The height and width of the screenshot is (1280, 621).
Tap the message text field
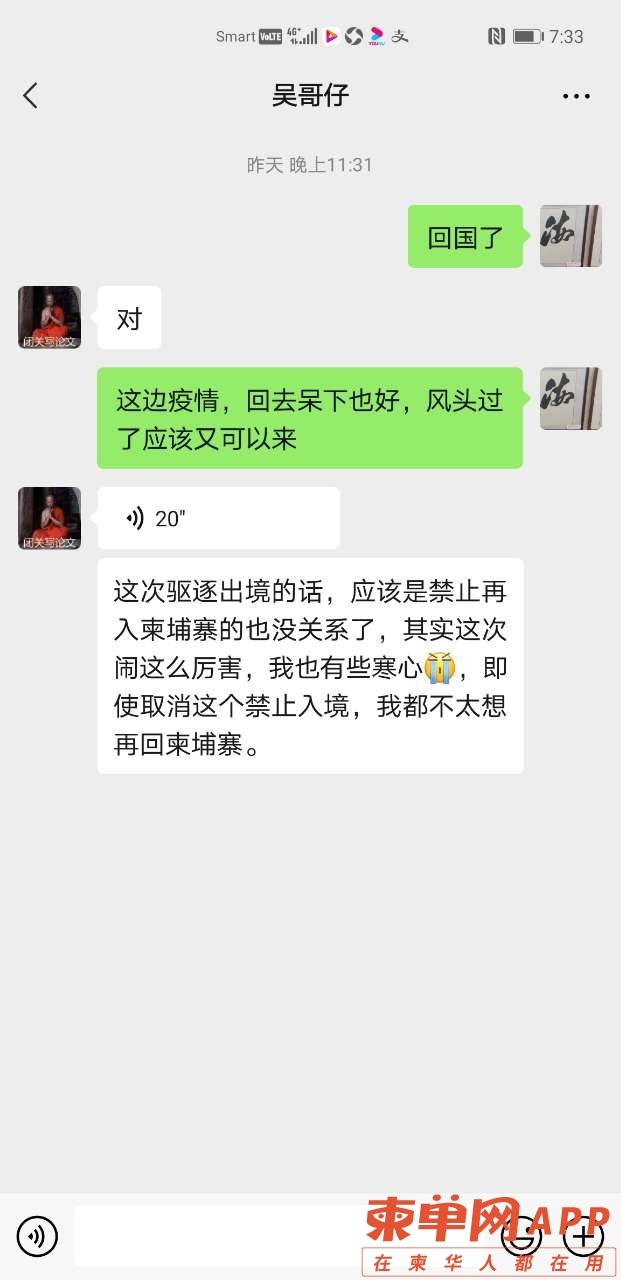[x=280, y=1237]
